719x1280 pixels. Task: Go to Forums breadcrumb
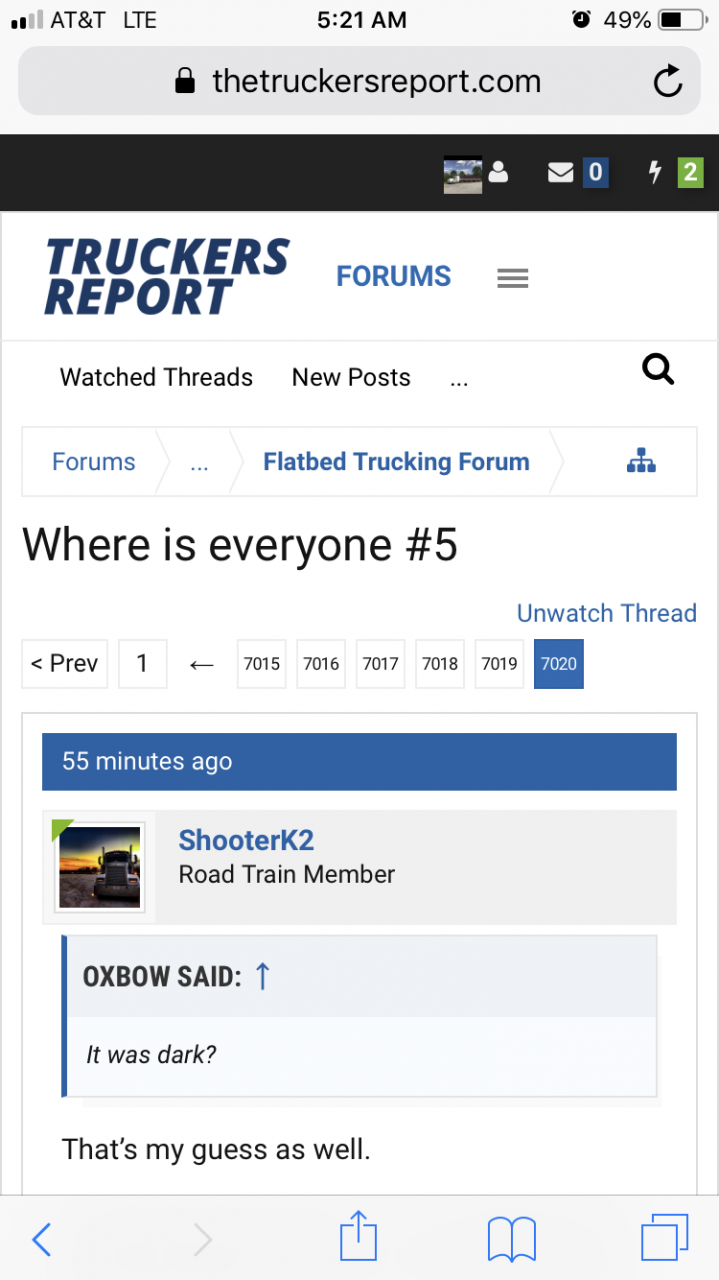click(94, 462)
